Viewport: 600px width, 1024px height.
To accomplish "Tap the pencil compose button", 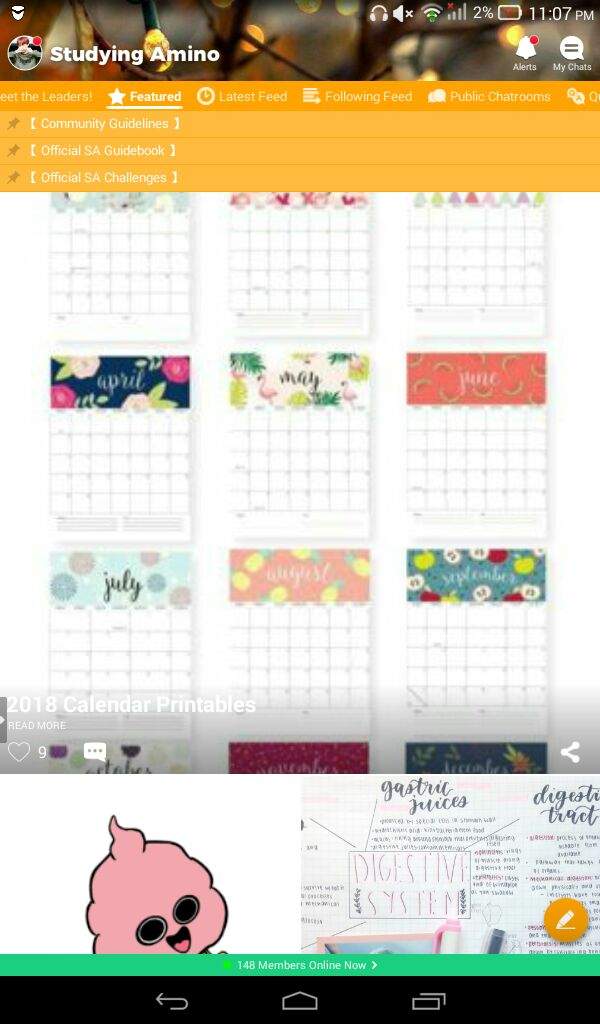I will click(565, 919).
